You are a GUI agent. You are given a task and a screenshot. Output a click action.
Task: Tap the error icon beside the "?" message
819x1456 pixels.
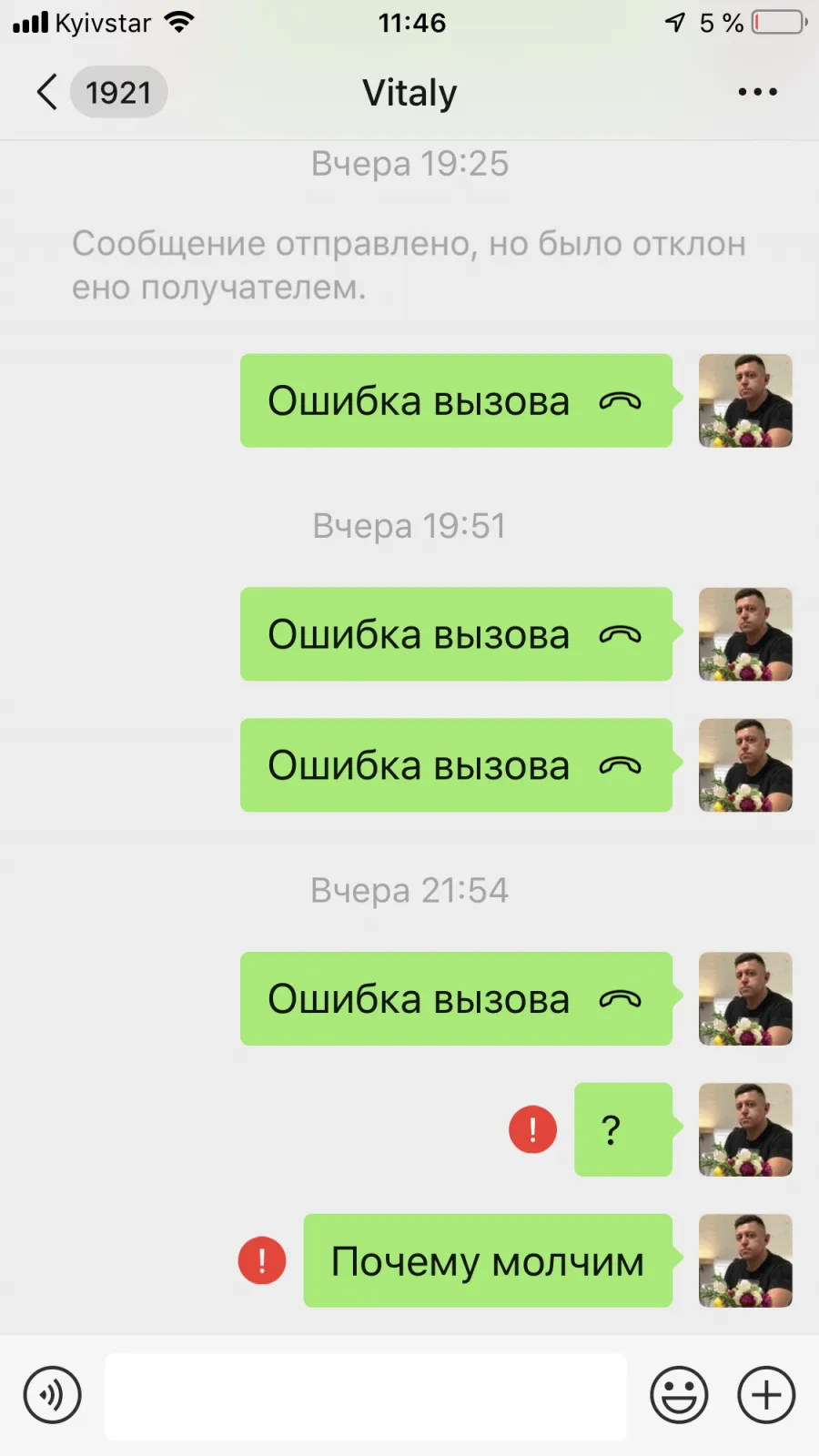(x=532, y=1129)
